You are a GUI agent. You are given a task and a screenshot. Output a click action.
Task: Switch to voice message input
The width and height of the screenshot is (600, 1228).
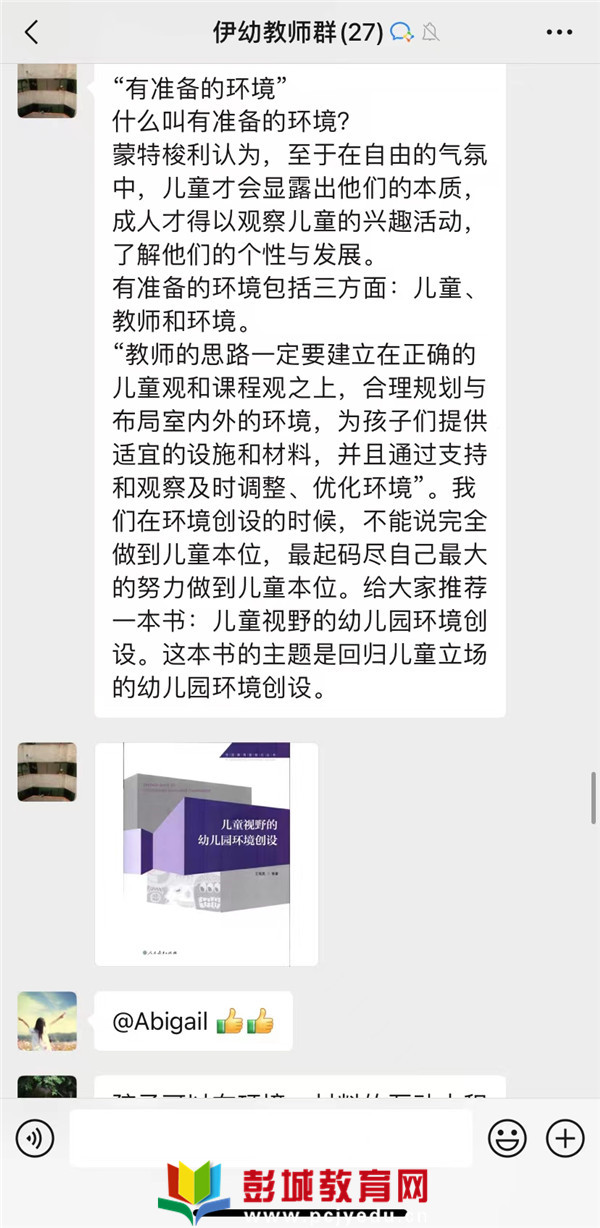[x=35, y=1137]
